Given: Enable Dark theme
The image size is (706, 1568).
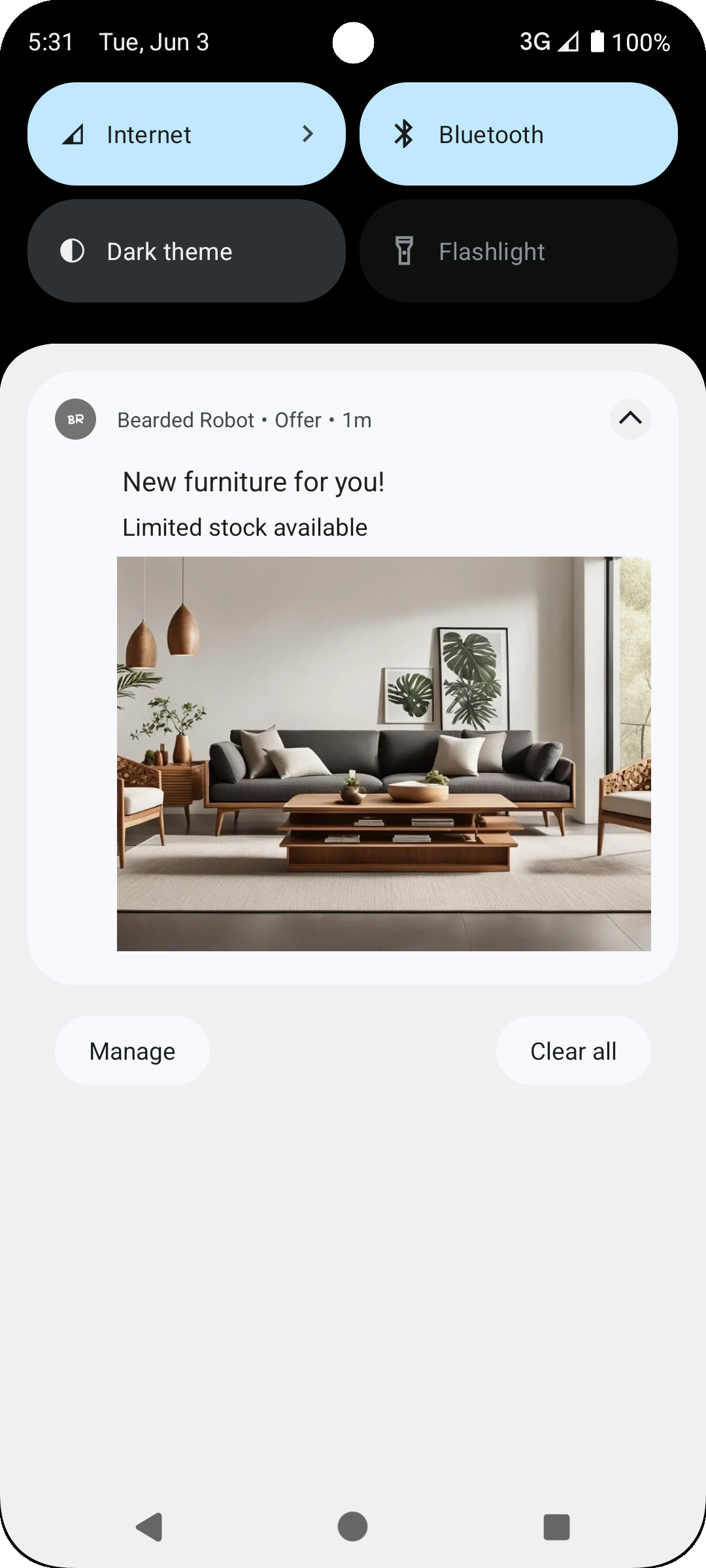Looking at the screenshot, I should 186,251.
